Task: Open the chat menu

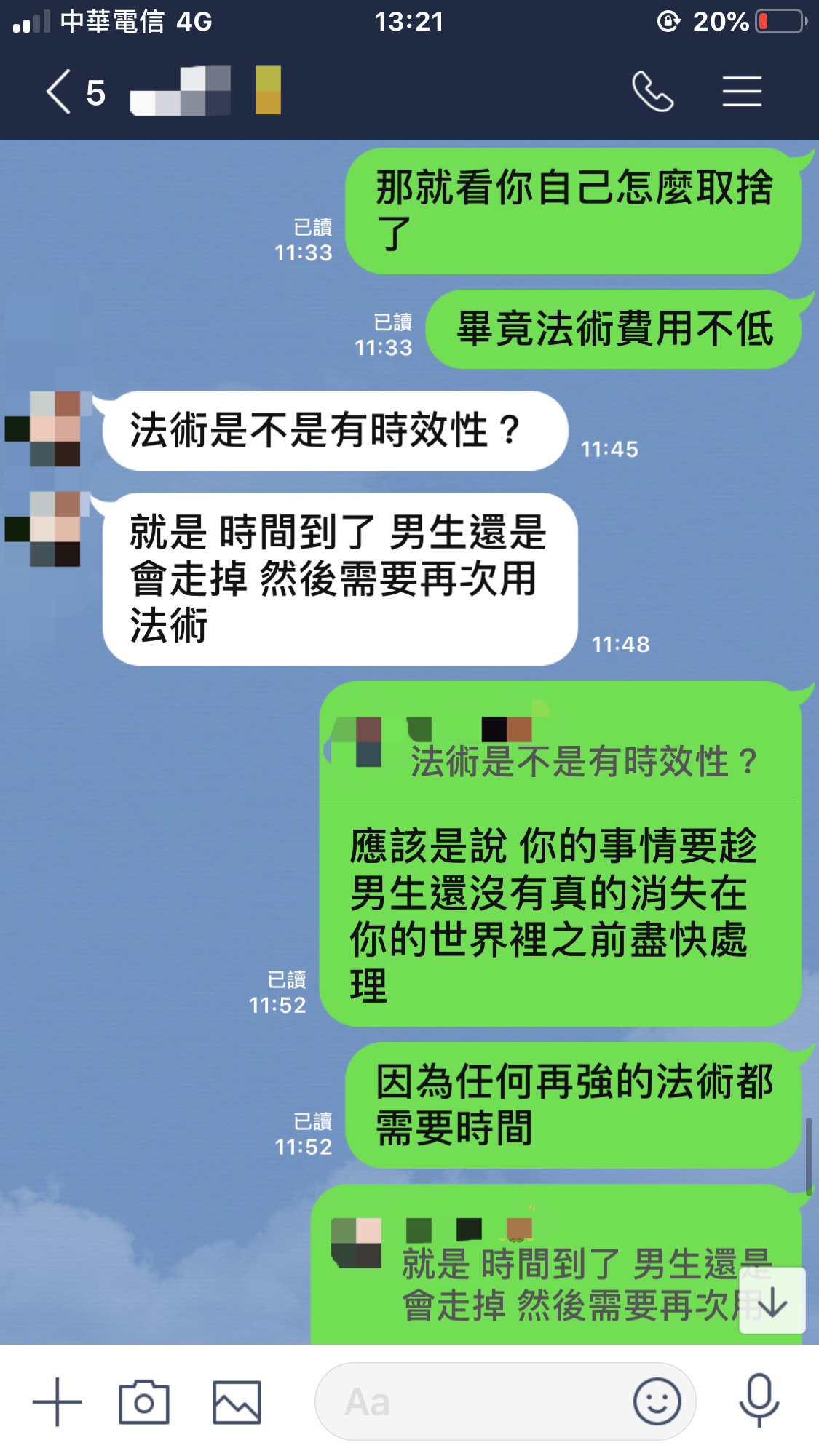Action: [x=742, y=92]
